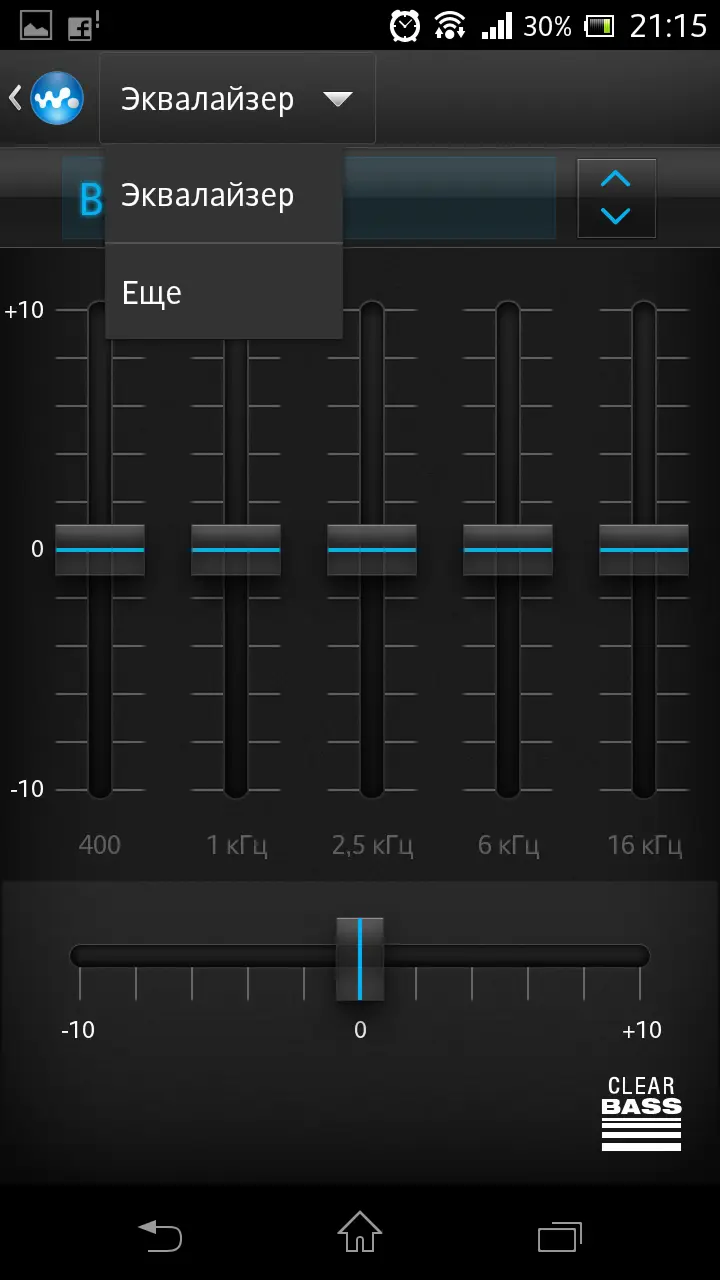
Task: Tap the 400 band slider handle
Action: (x=100, y=549)
